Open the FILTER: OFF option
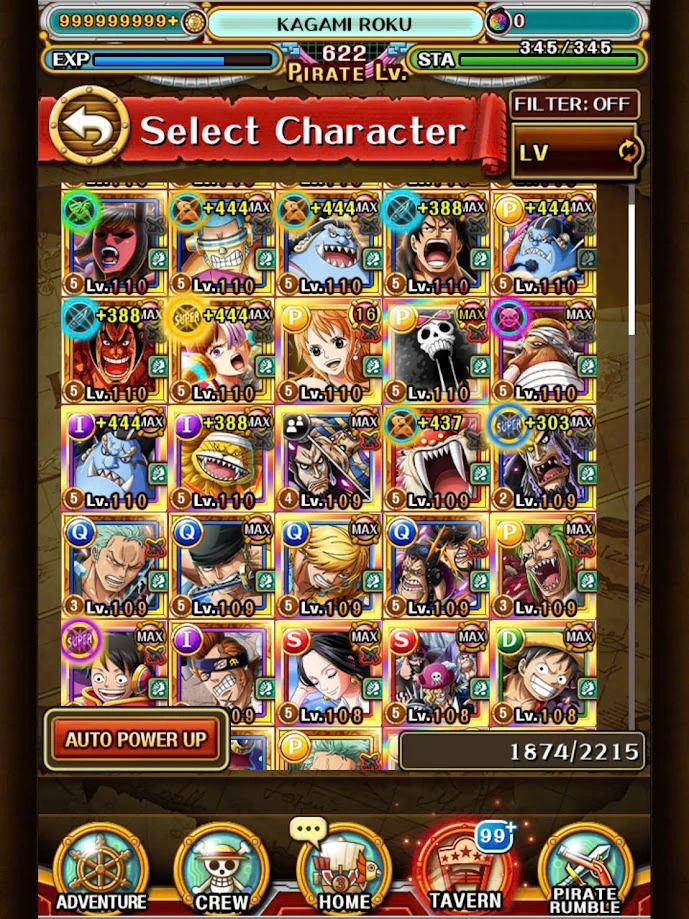Image resolution: width=689 pixels, height=919 pixels. tap(574, 104)
